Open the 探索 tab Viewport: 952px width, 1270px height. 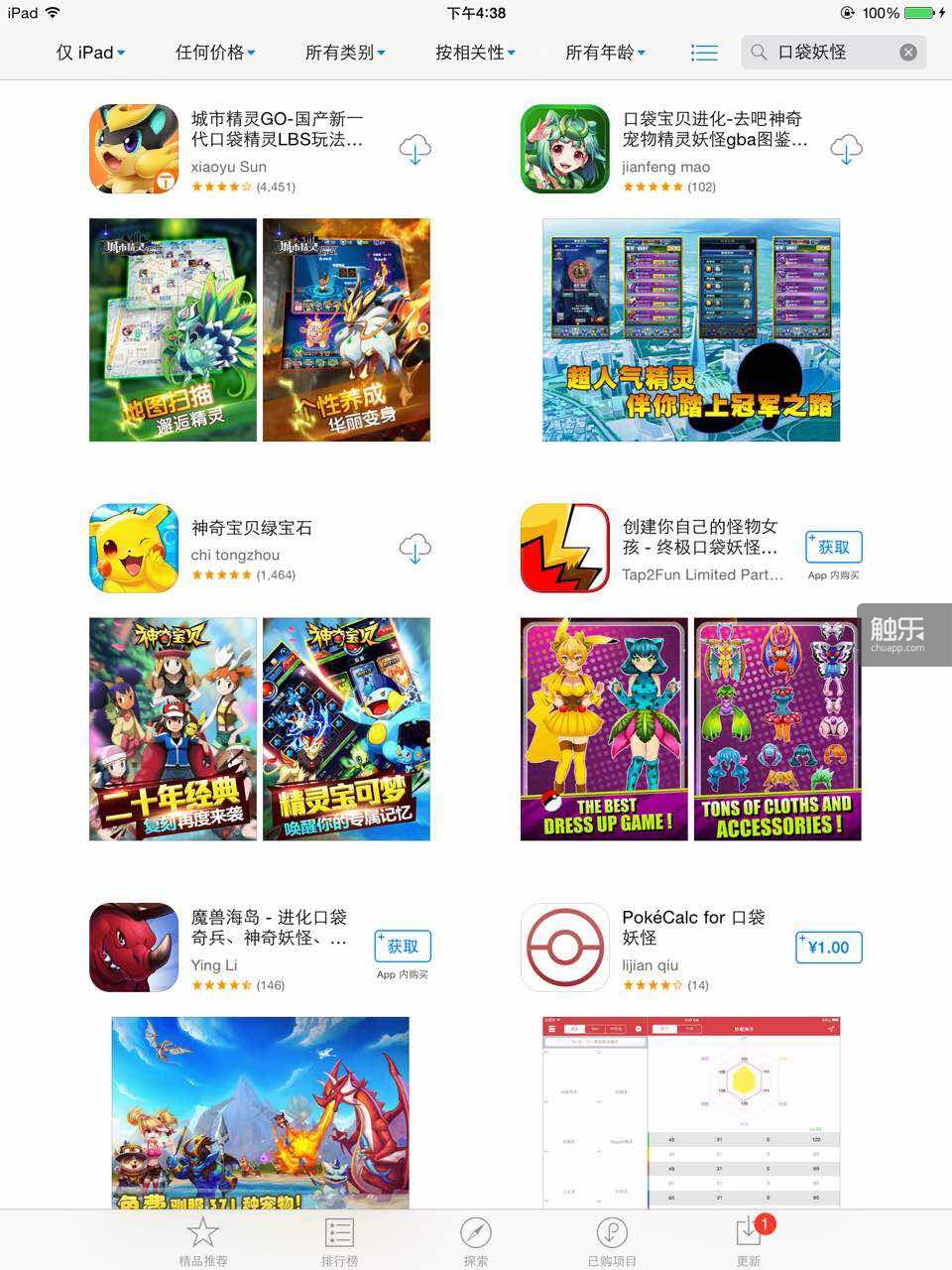pos(476,1240)
